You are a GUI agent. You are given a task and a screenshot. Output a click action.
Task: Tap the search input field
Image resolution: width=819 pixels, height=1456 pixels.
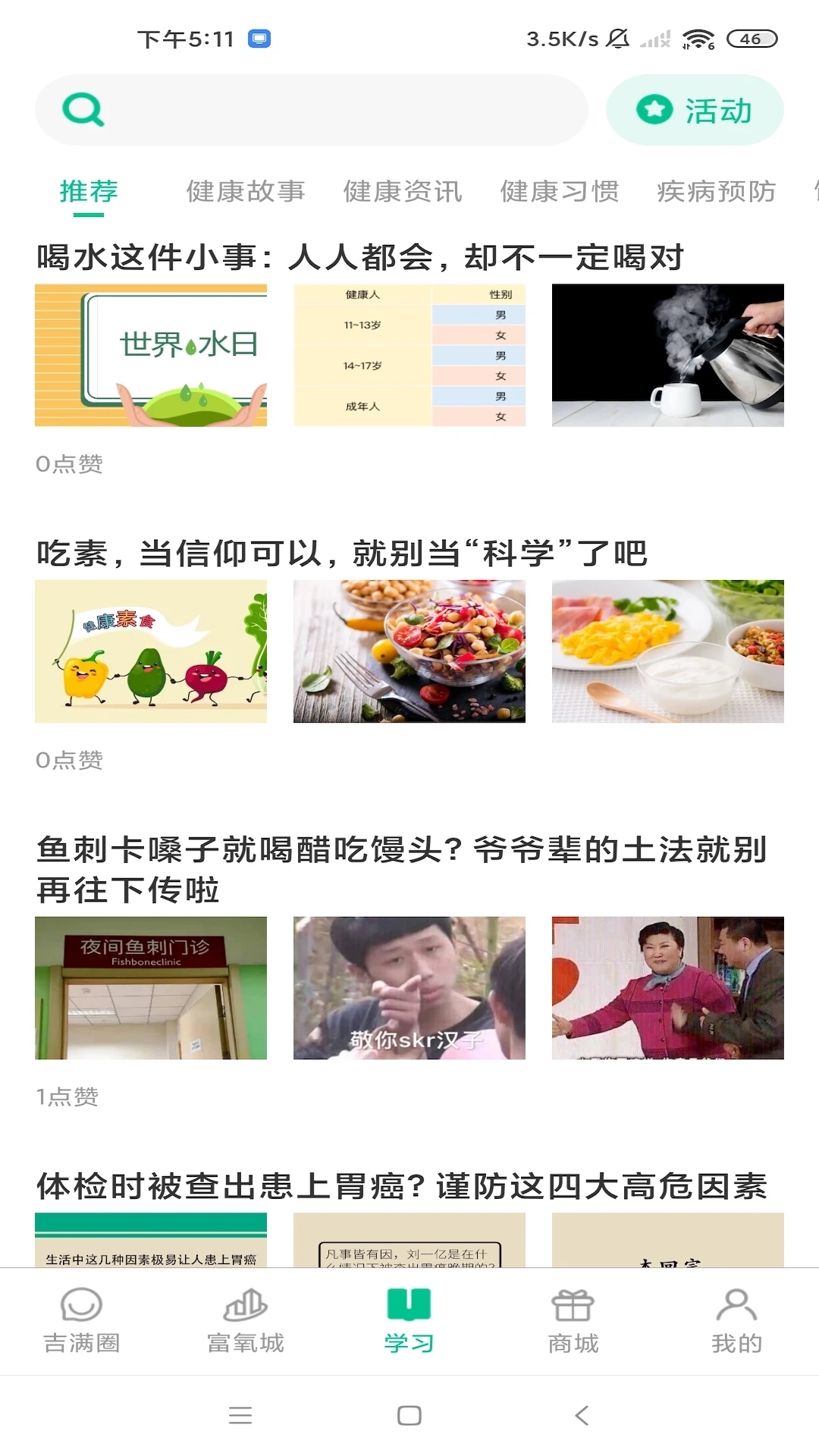click(341, 109)
